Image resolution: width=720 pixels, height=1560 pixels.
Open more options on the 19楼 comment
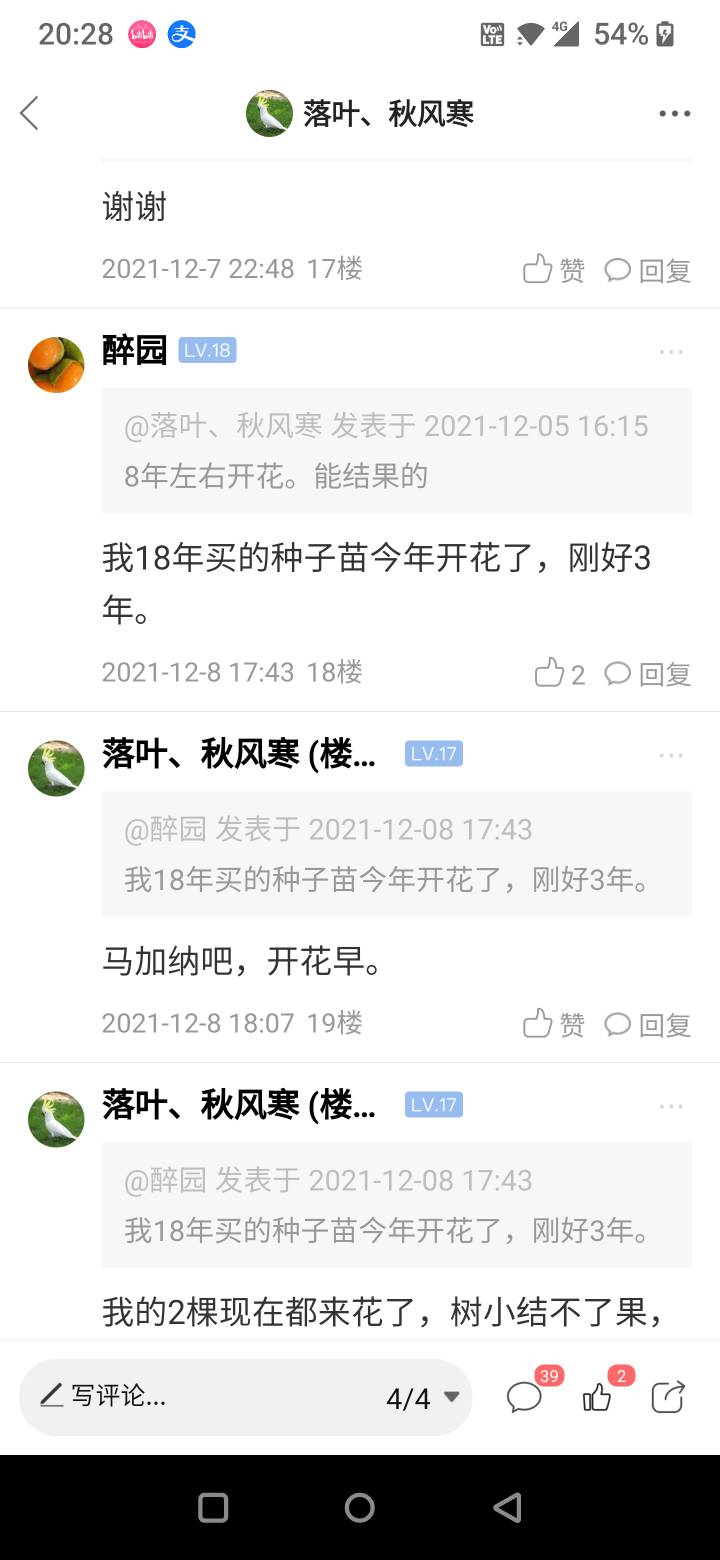click(x=671, y=755)
